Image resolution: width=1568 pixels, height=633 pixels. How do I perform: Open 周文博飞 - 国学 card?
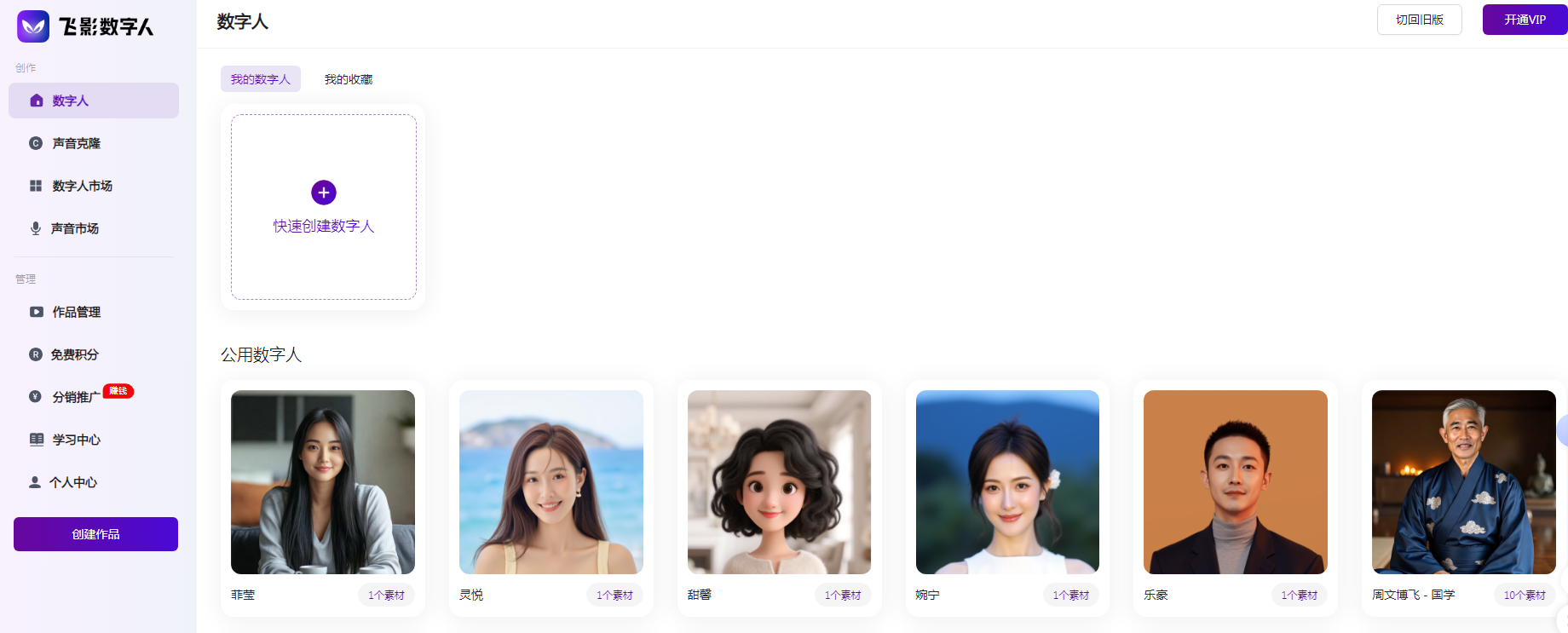tap(1463, 482)
